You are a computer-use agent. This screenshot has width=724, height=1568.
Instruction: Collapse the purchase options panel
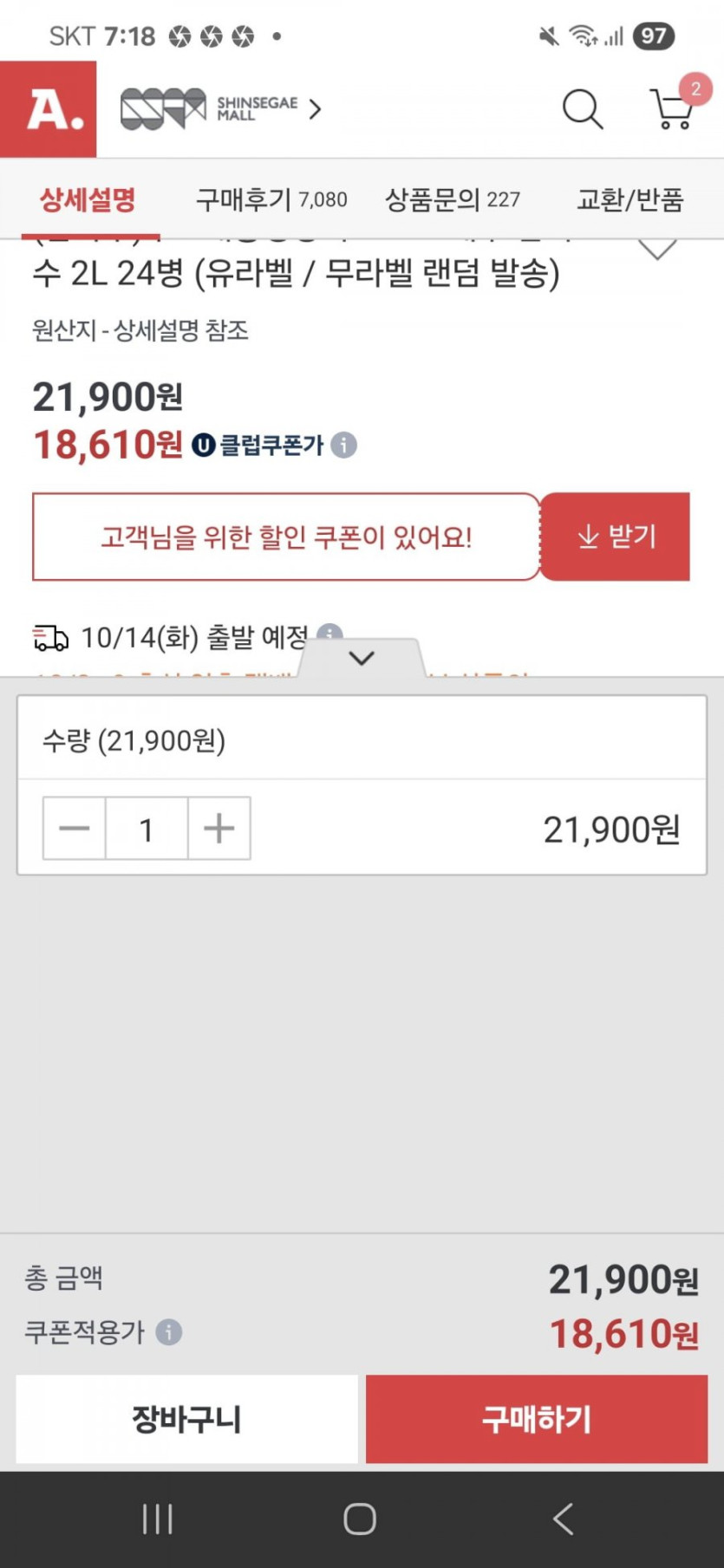pyautogui.click(x=362, y=658)
